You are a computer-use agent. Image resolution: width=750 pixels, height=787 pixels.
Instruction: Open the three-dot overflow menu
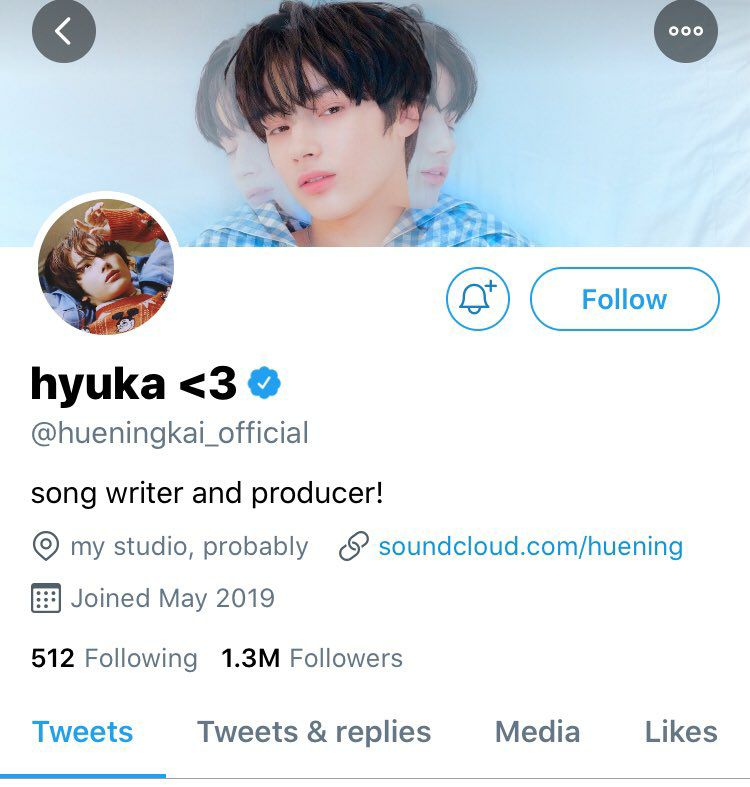(686, 31)
